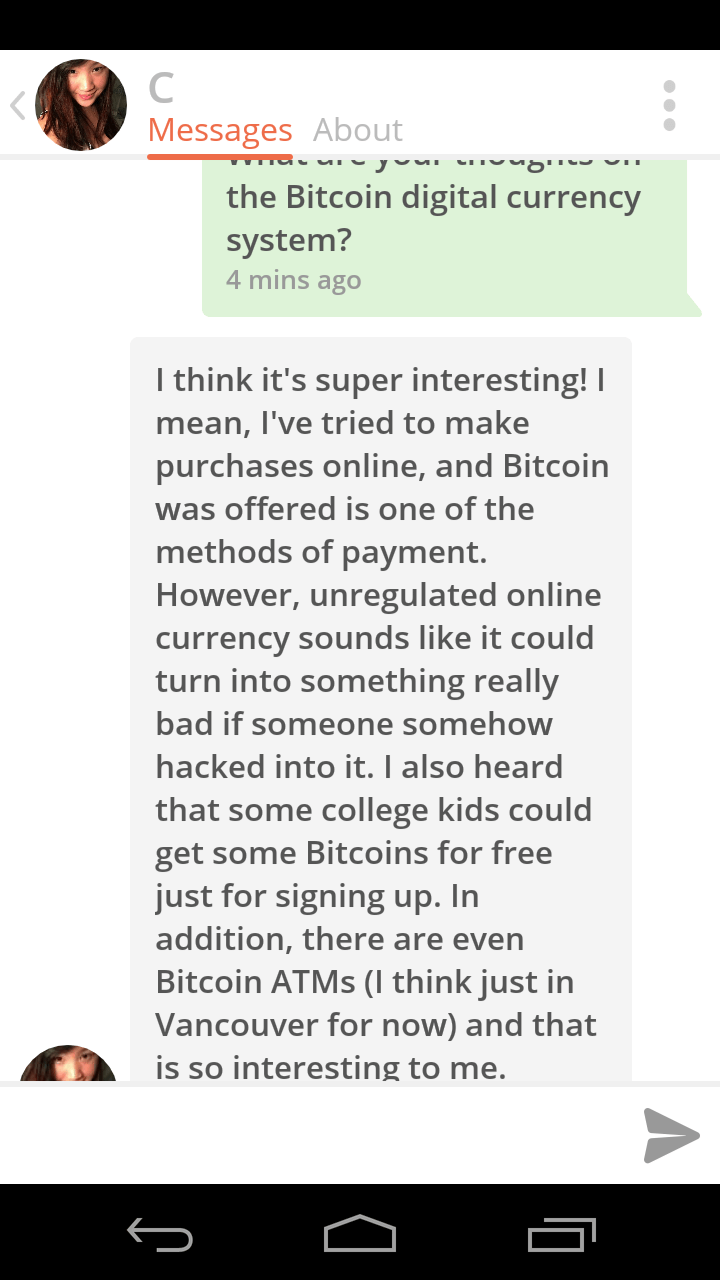Image resolution: width=720 pixels, height=1280 pixels.
Task: Go to the system home screen
Action: 360,1233
